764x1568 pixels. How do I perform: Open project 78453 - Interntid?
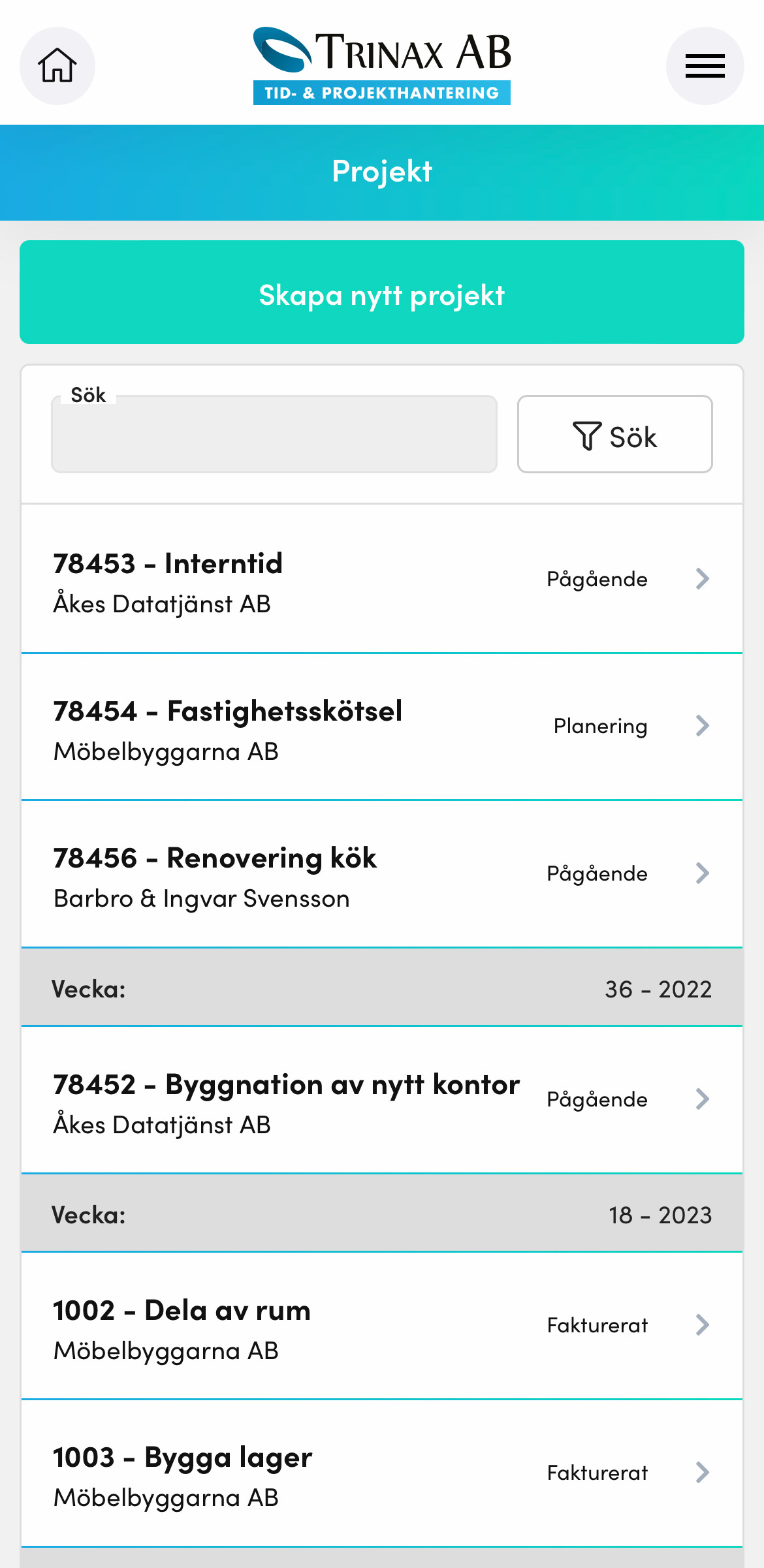pyautogui.click(x=382, y=579)
